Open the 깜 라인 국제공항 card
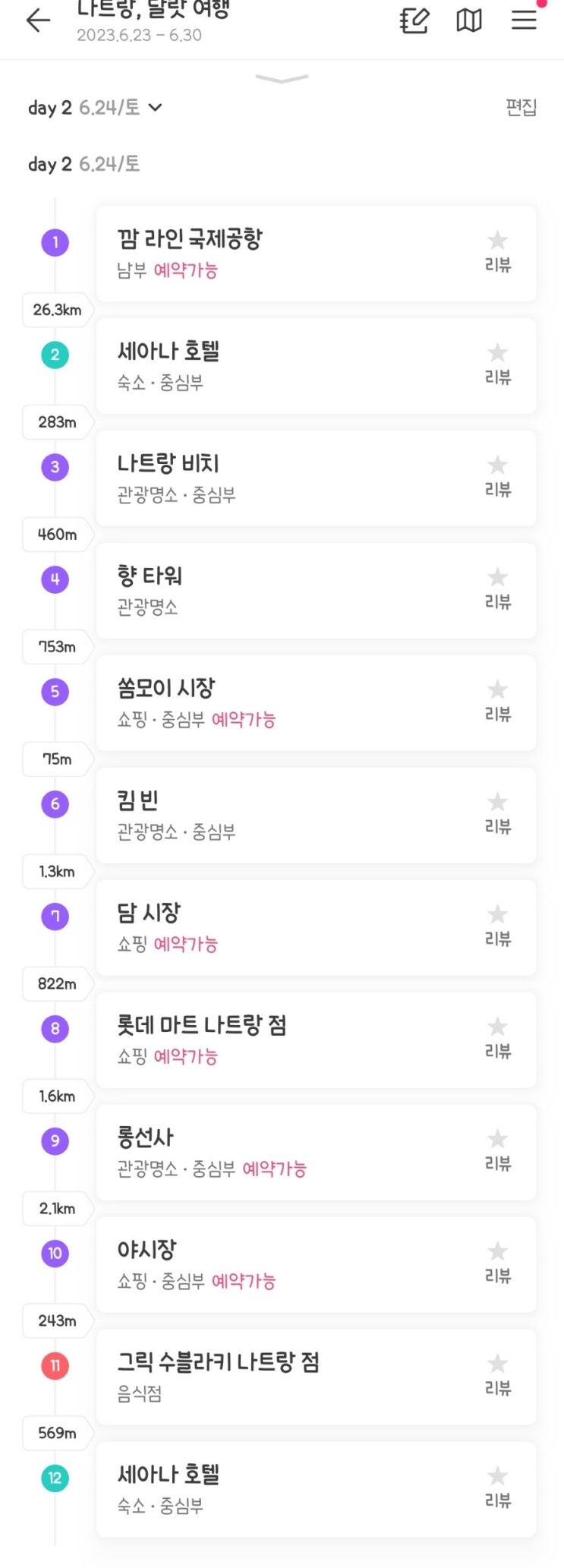 click(x=316, y=254)
